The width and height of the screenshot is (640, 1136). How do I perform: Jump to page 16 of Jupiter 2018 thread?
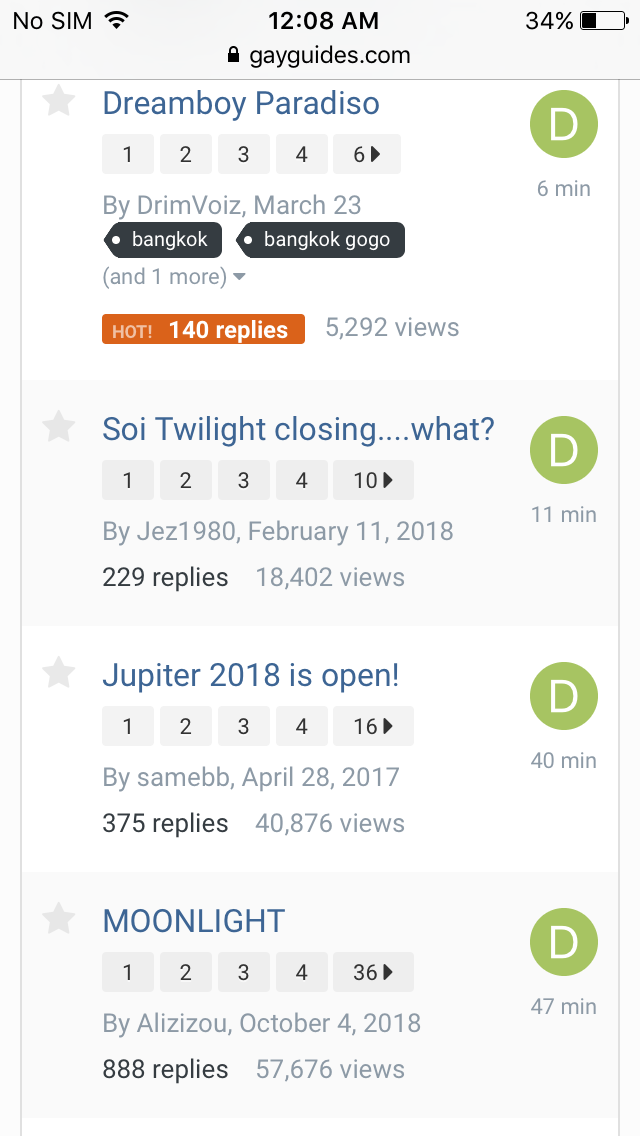point(373,726)
